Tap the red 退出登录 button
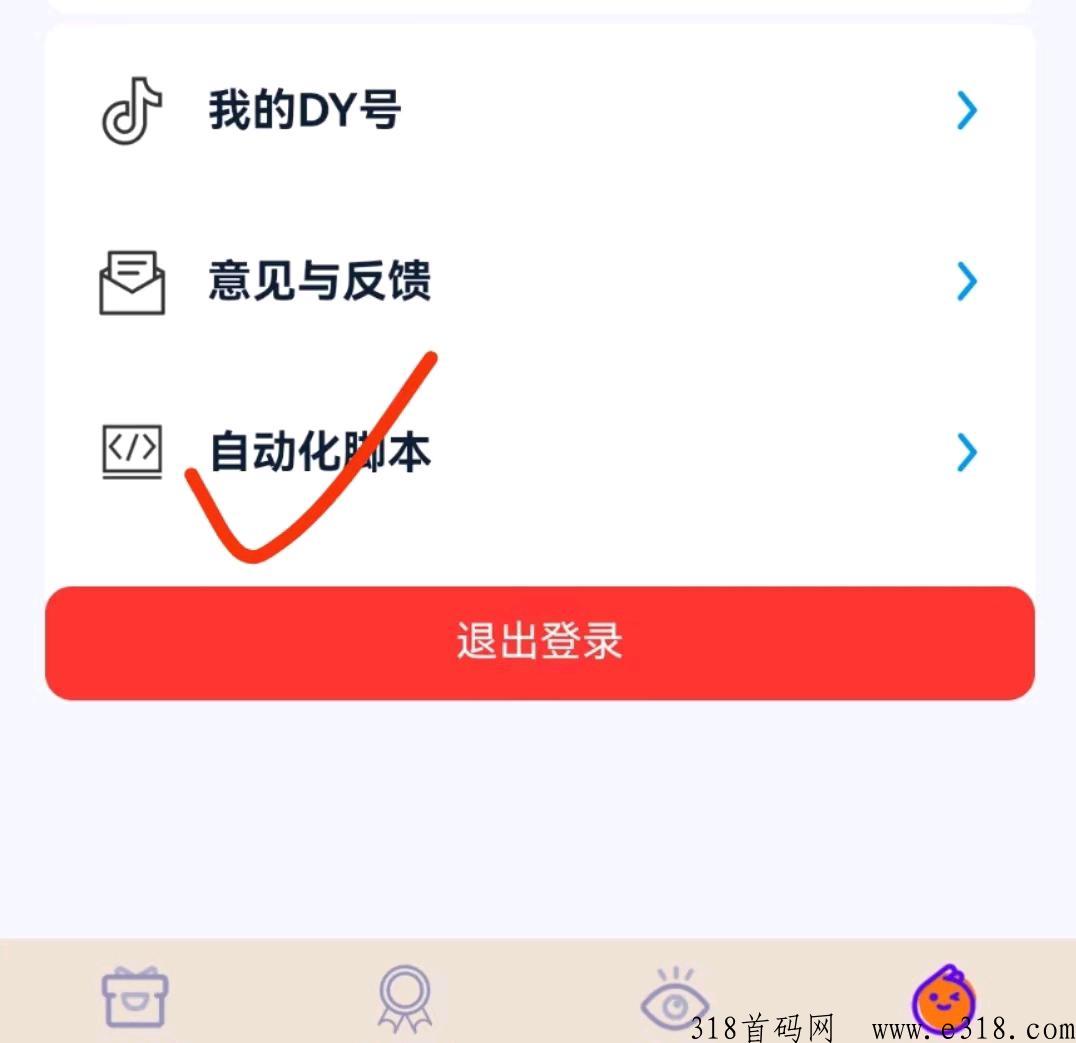This screenshot has height=1043, width=1076. point(539,642)
